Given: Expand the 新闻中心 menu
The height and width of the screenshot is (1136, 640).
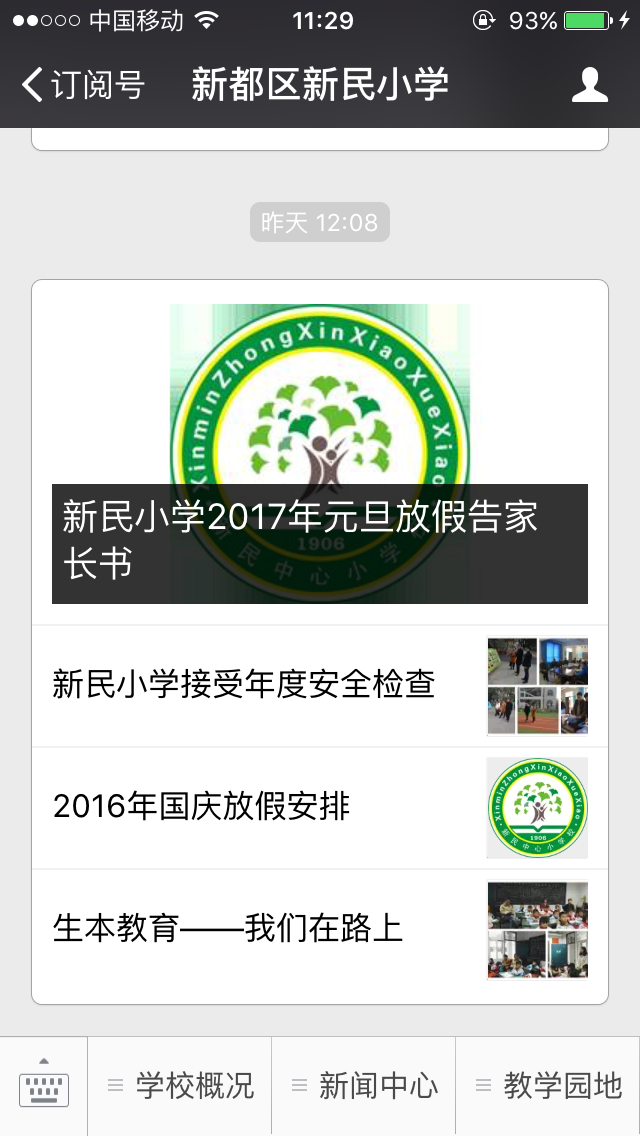Looking at the screenshot, I should click(x=364, y=1086).
